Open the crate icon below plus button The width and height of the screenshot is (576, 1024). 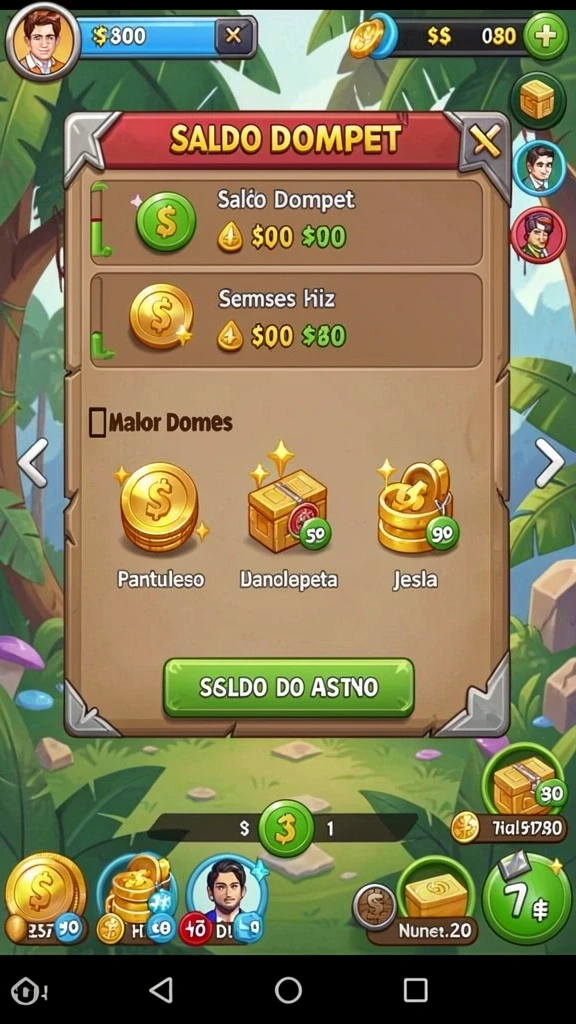click(x=538, y=100)
